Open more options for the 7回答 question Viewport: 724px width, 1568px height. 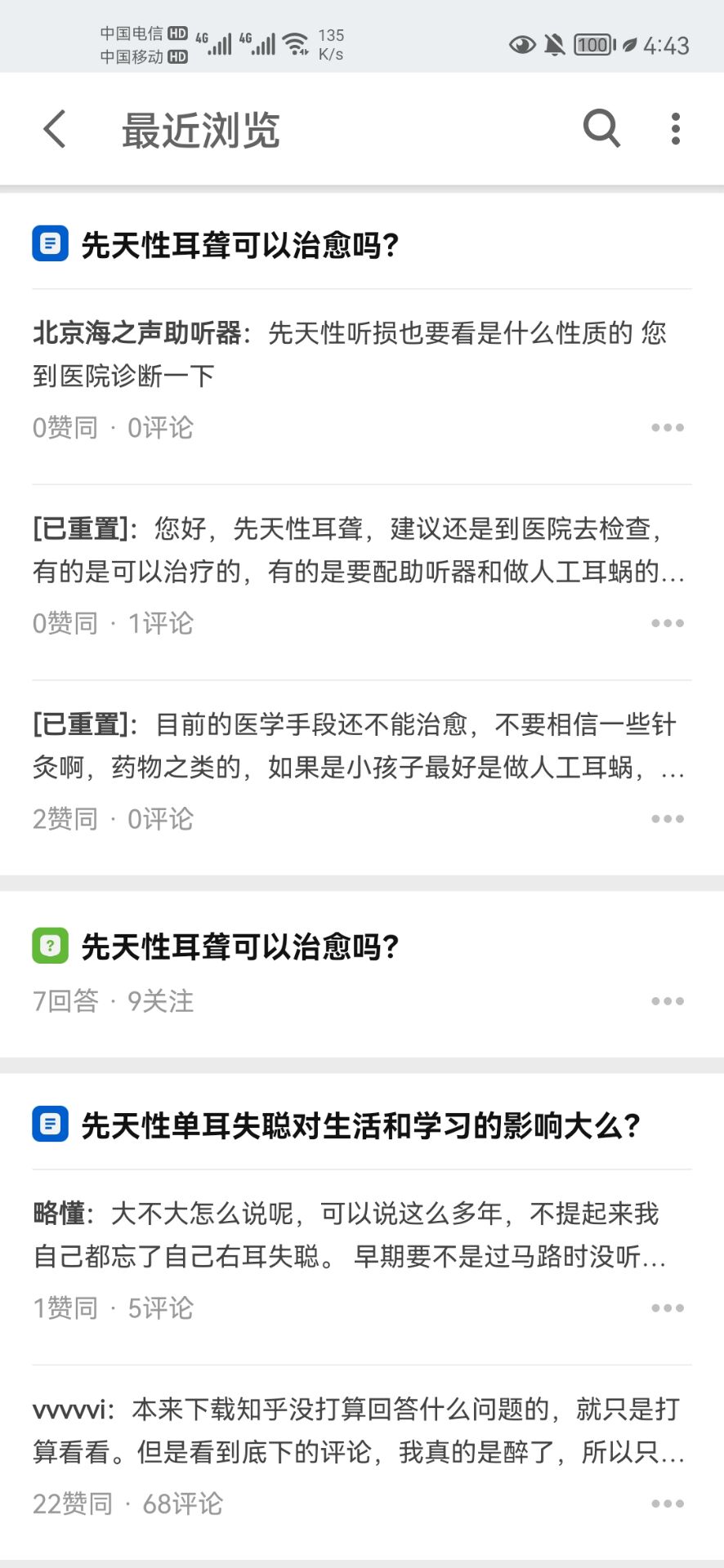(x=667, y=1001)
